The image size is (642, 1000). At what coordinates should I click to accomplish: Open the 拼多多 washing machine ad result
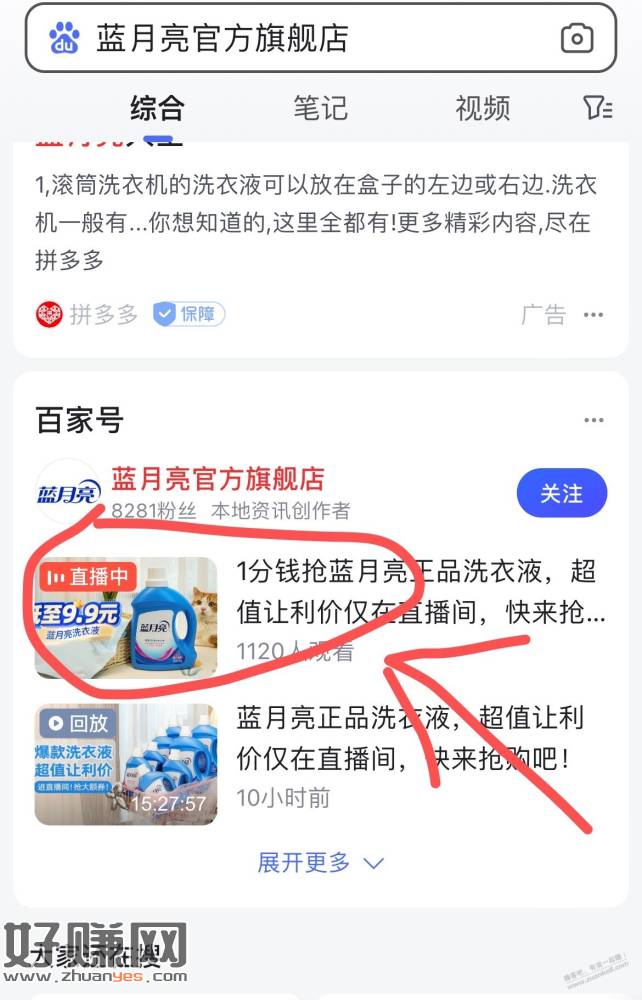314,223
